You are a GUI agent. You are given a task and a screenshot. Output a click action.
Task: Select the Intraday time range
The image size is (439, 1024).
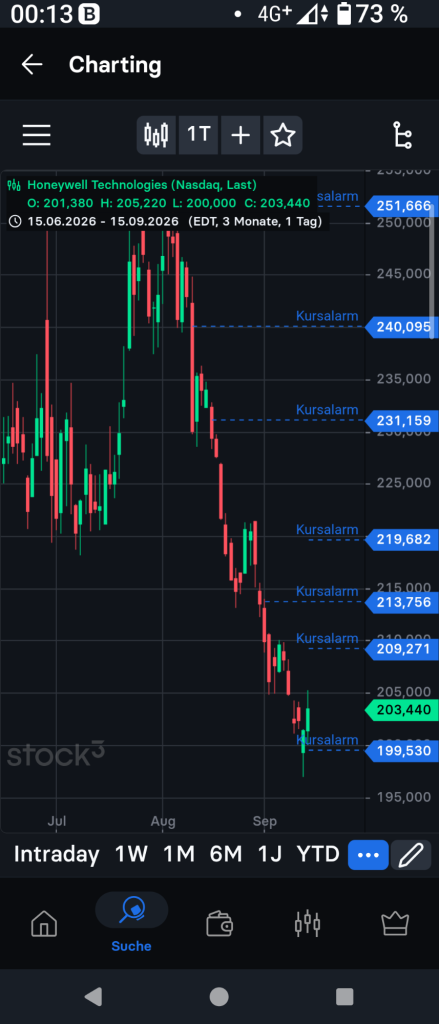tap(56, 854)
